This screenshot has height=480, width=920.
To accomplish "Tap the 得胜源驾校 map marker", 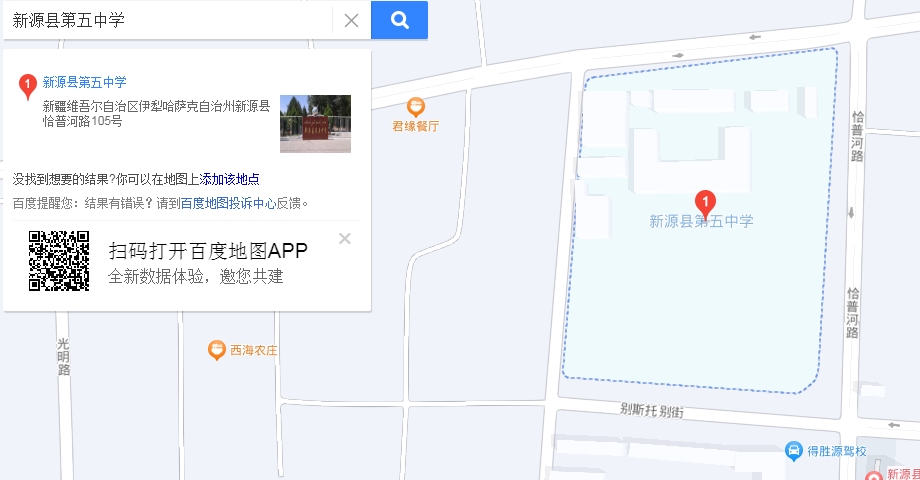I will 794,451.
